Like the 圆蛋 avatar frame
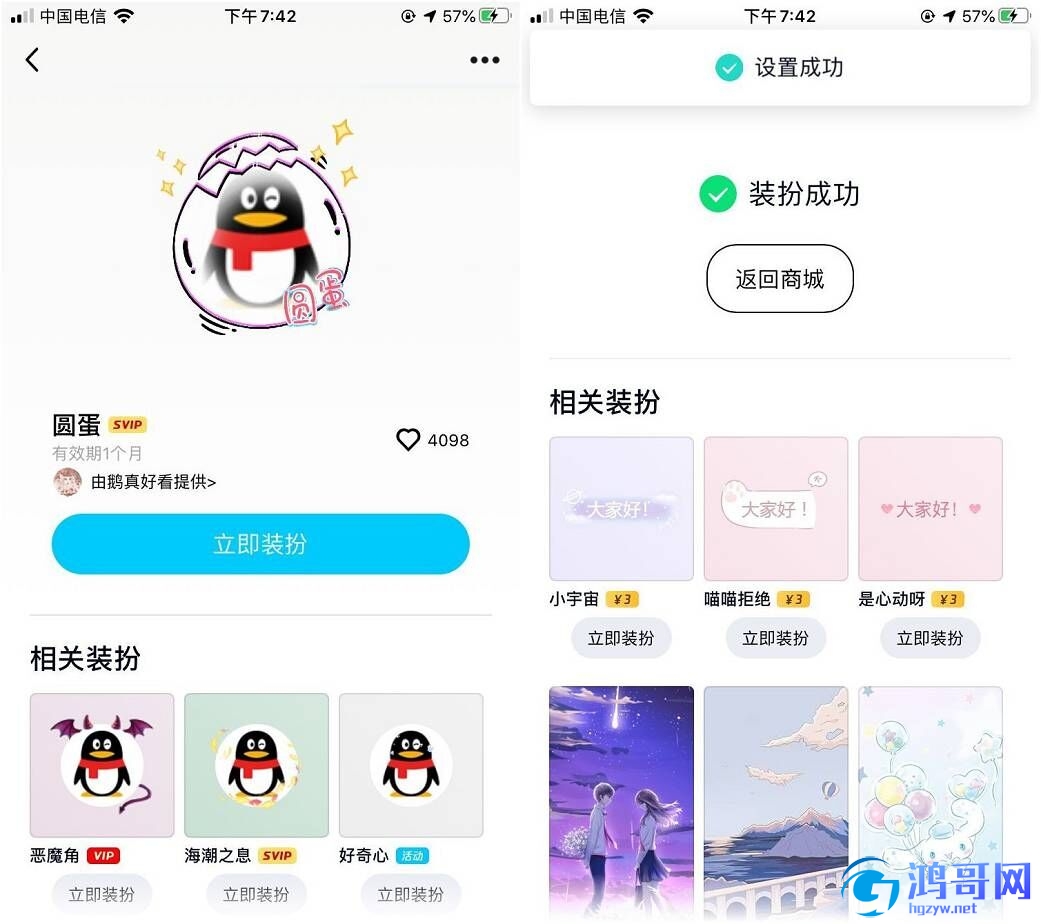The width and height of the screenshot is (1041, 924). [409, 440]
